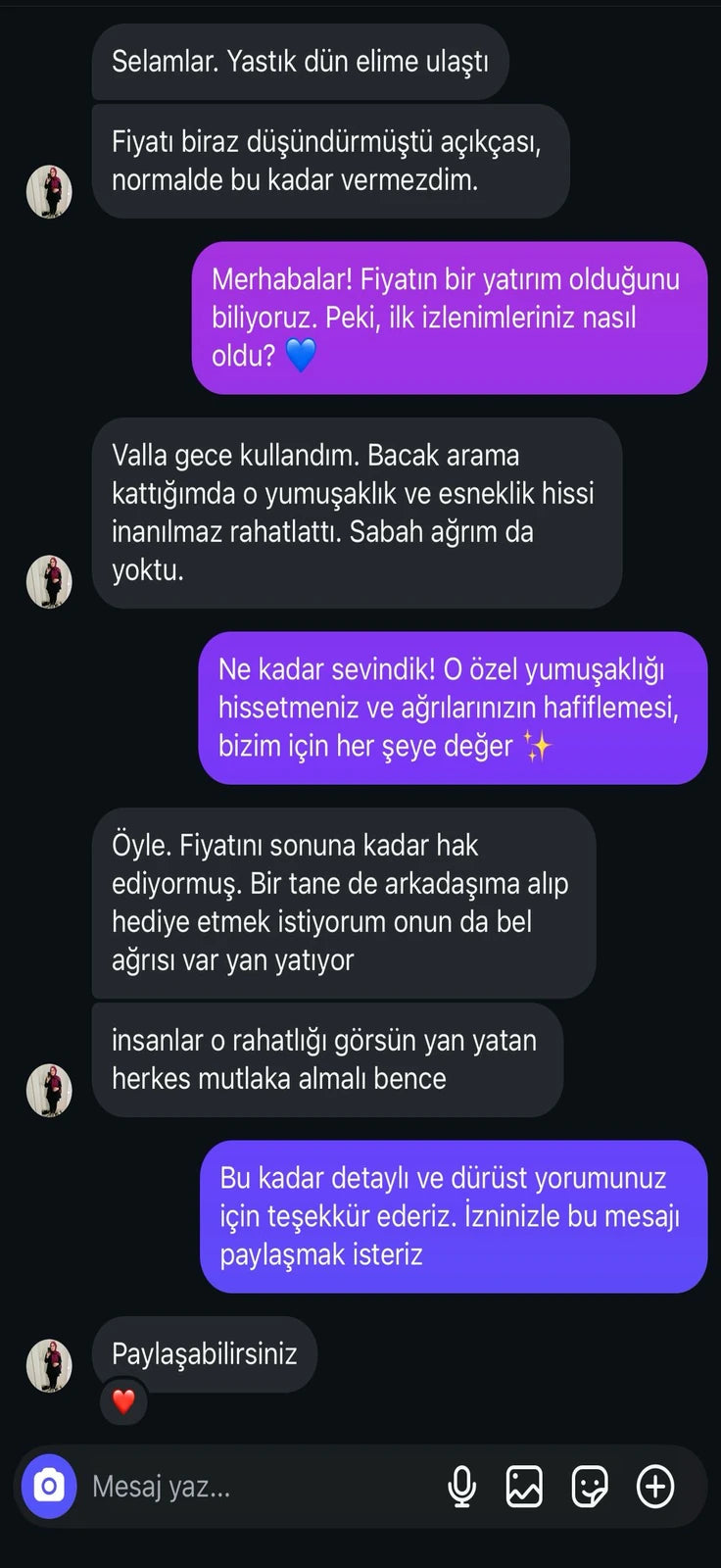The width and height of the screenshot is (721, 1568).
Task: Open the photo gallery picker
Action: point(524,1487)
